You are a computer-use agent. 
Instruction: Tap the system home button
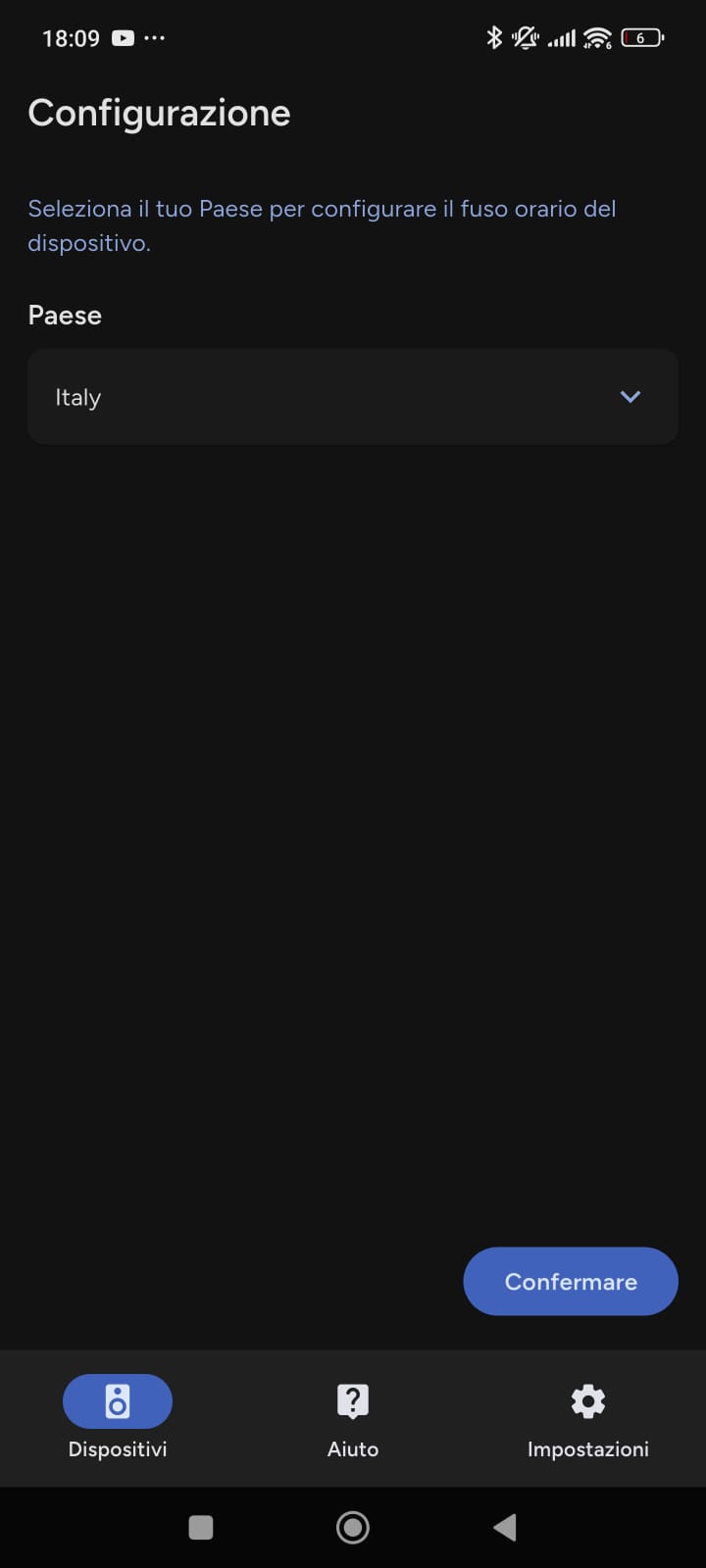(353, 1527)
